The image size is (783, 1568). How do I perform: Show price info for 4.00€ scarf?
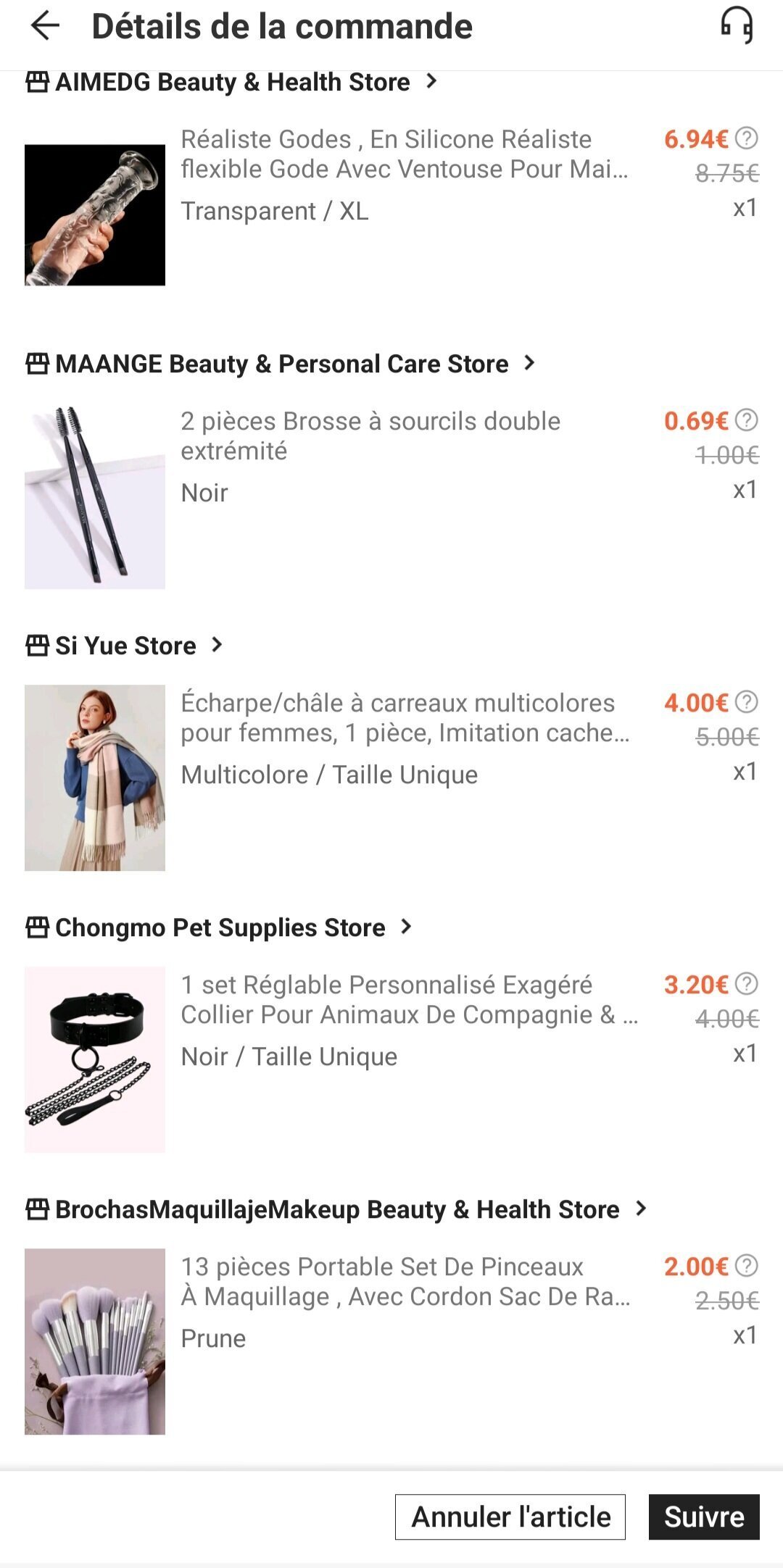(x=747, y=701)
